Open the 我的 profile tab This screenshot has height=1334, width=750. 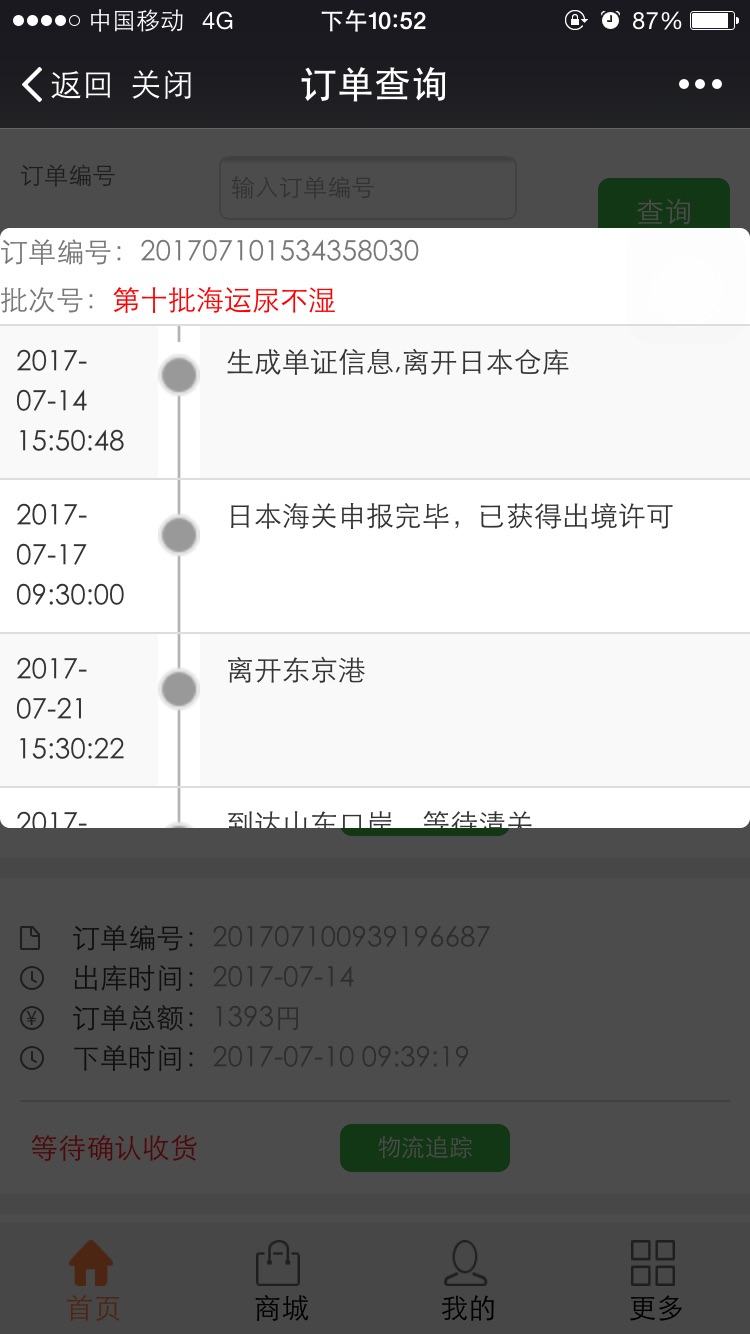tap(467, 1280)
